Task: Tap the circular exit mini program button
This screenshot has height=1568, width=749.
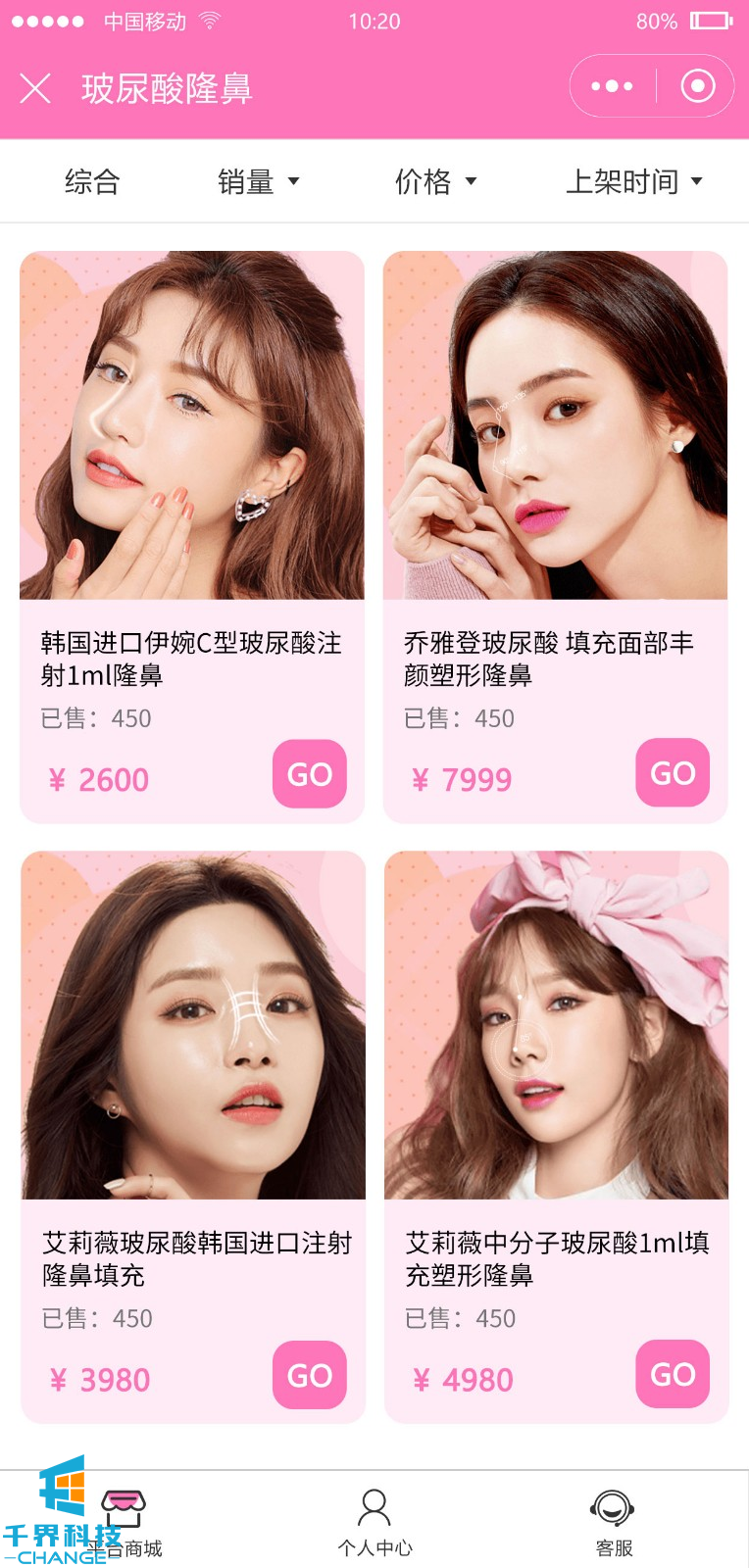Action: 697,86
